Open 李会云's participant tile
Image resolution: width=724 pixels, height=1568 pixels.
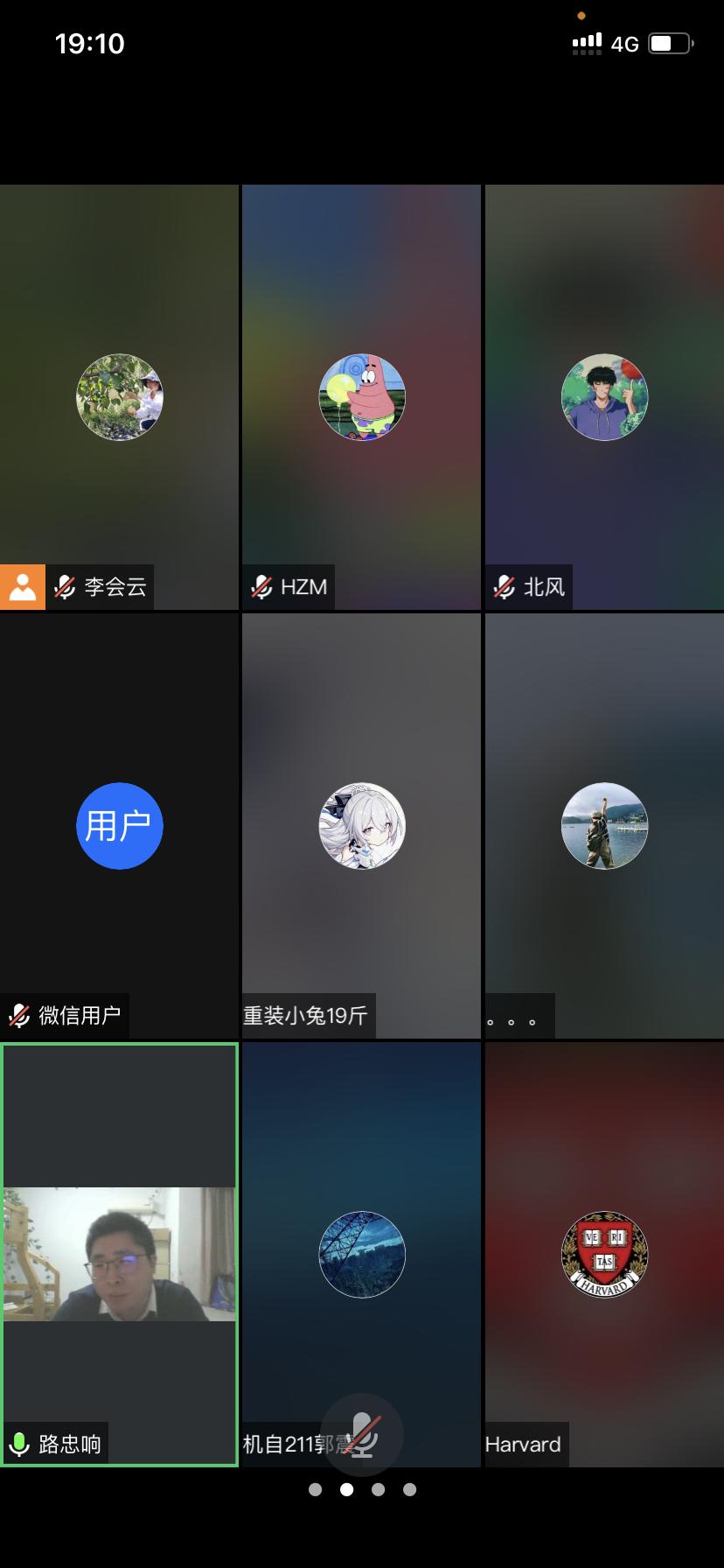pyautogui.click(x=120, y=397)
